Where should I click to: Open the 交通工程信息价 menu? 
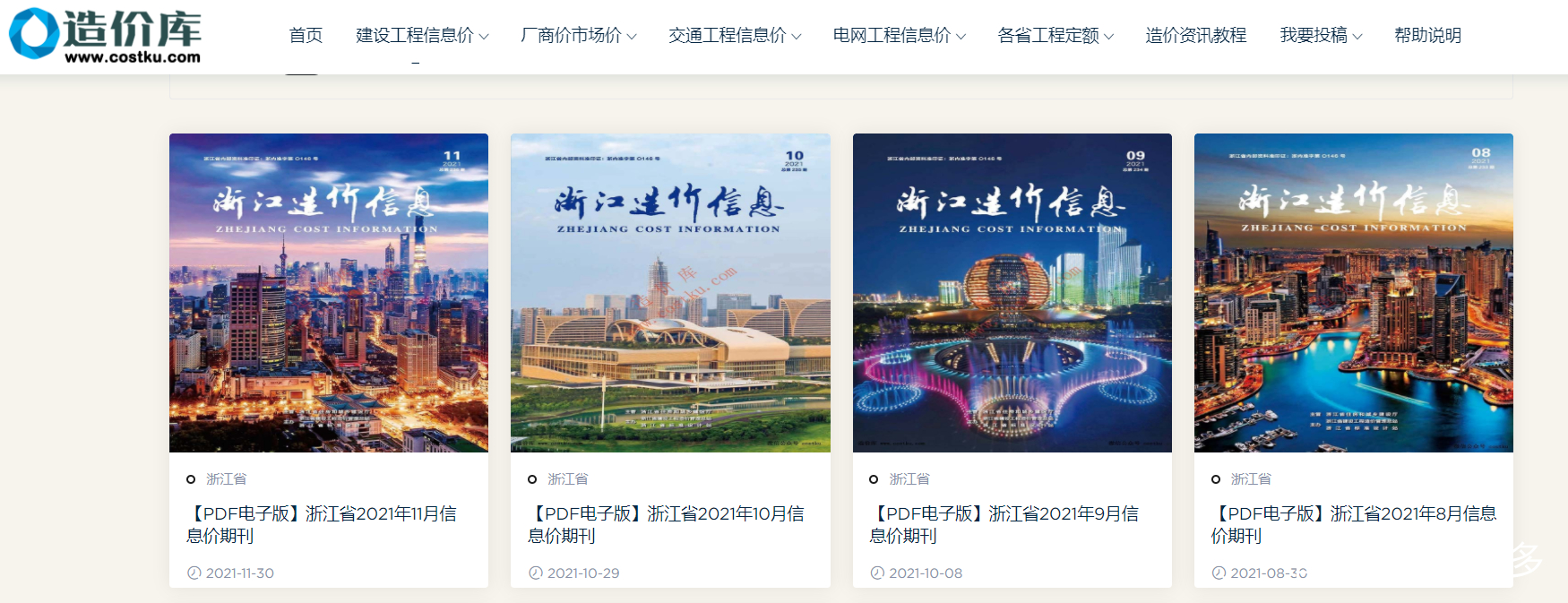tap(734, 35)
